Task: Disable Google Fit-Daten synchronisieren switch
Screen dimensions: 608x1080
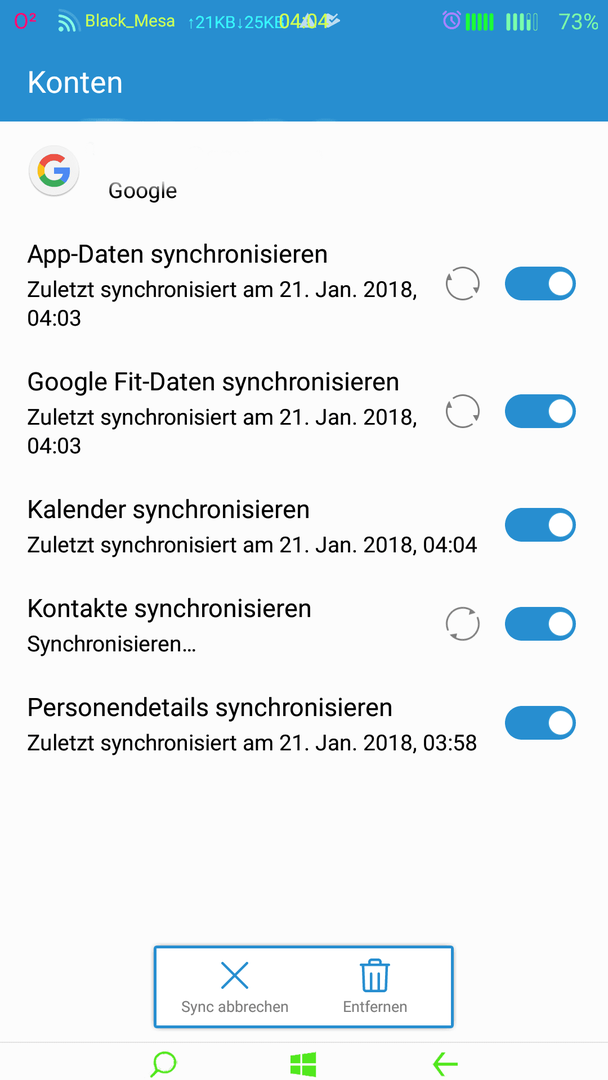Action: point(541,411)
